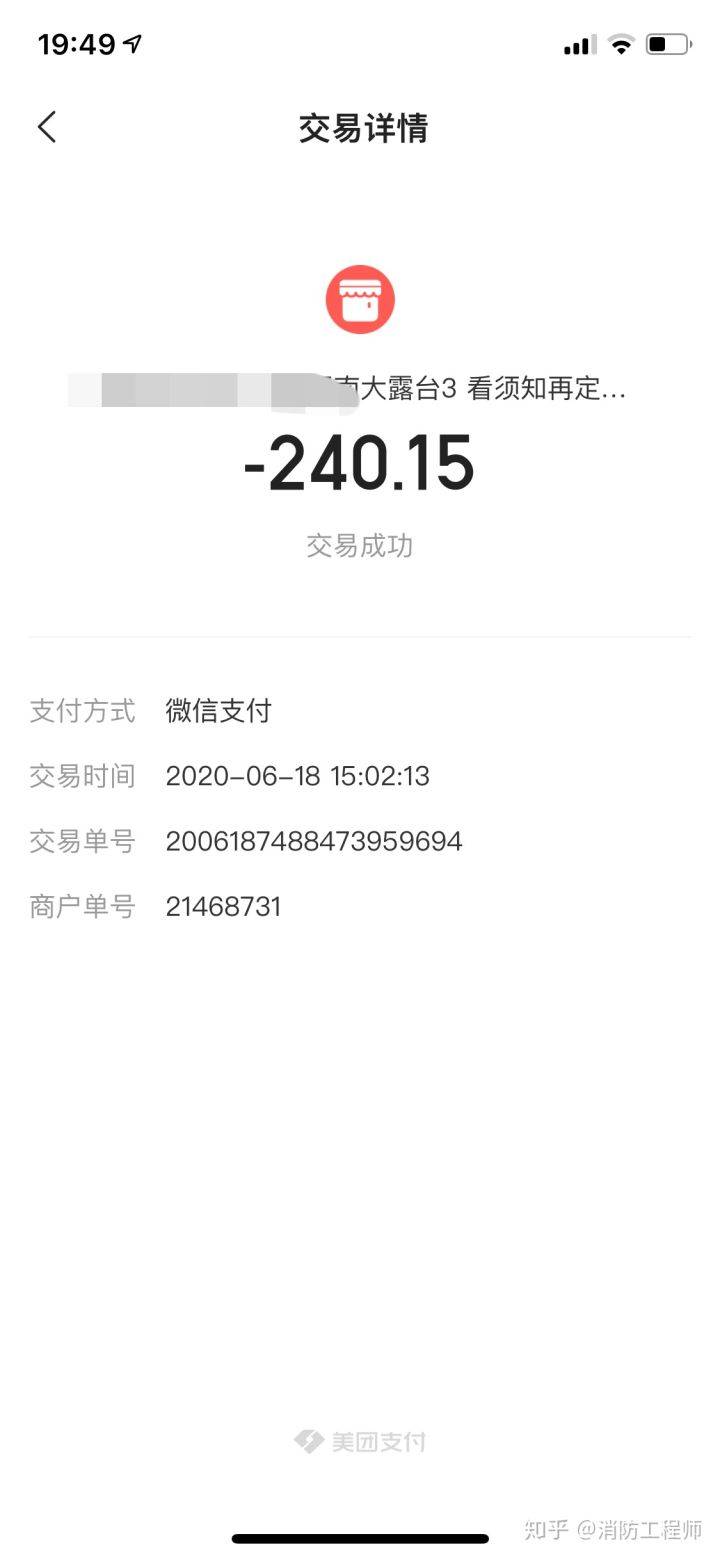Click the merchant order number 21468731
The image size is (720, 1559).
point(224,906)
